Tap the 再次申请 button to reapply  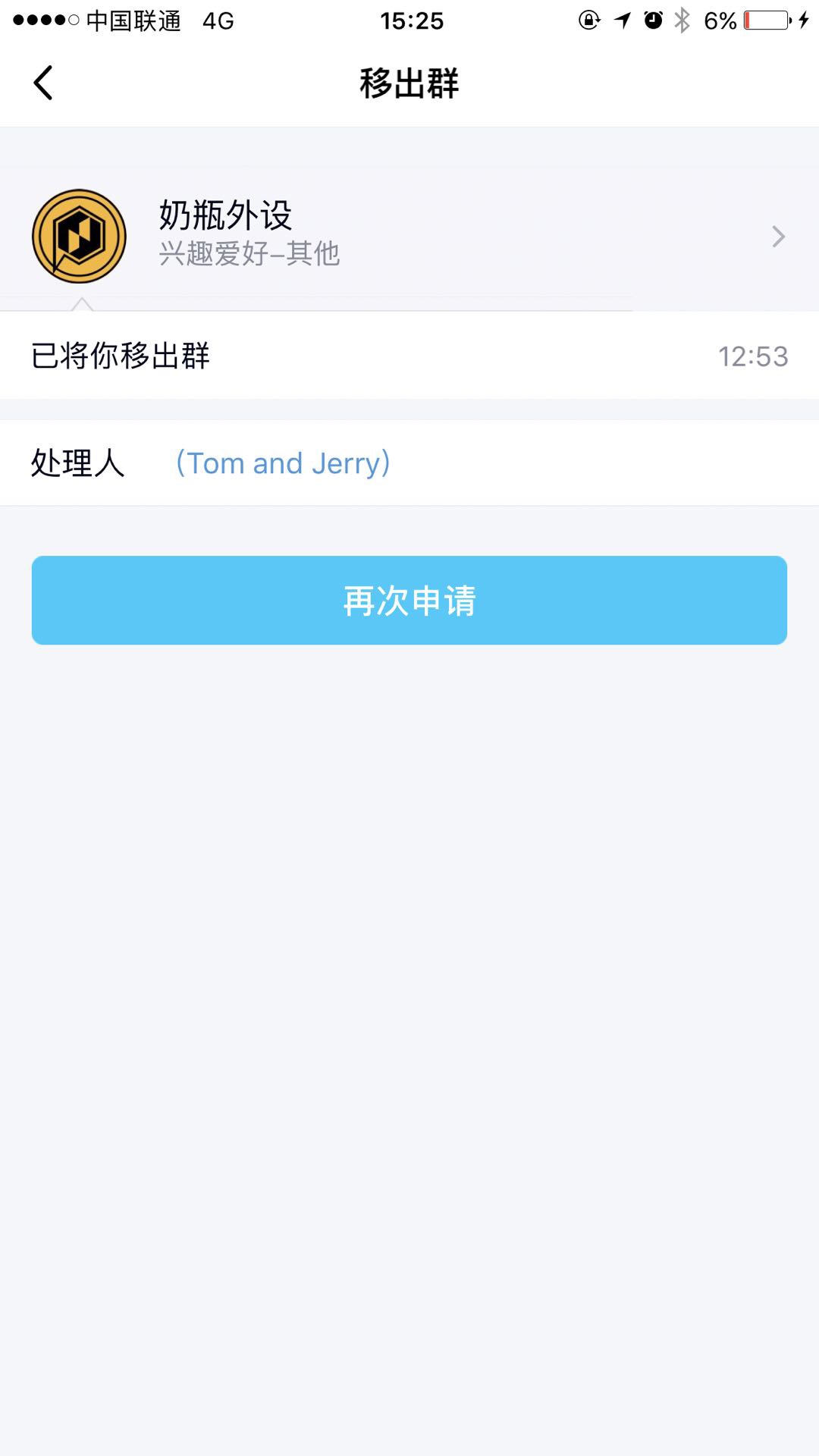pyautogui.click(x=409, y=601)
